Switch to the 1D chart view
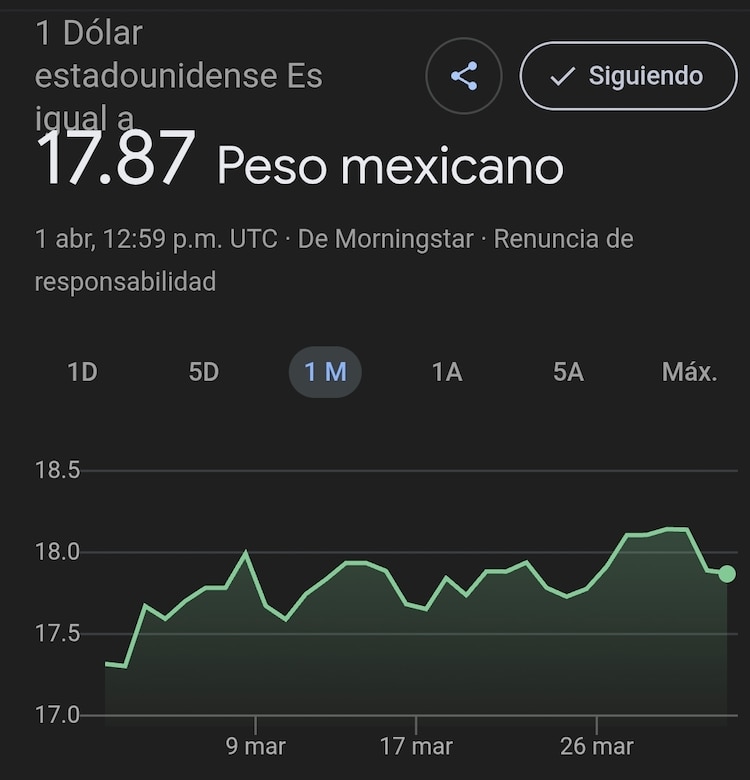The image size is (750, 780). click(81, 371)
